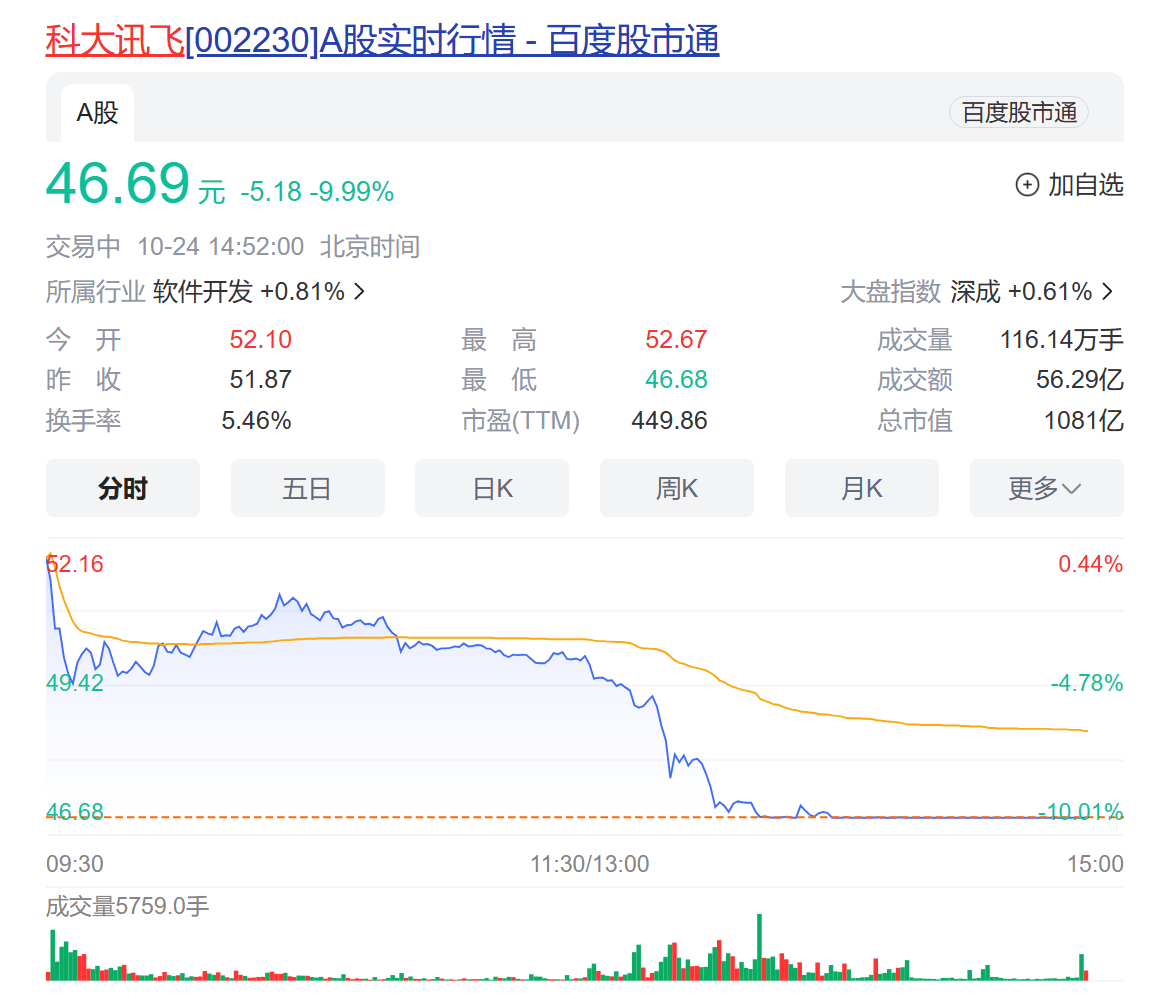Tap the 百度股市通 chip
The image size is (1167, 999).
tap(1018, 113)
